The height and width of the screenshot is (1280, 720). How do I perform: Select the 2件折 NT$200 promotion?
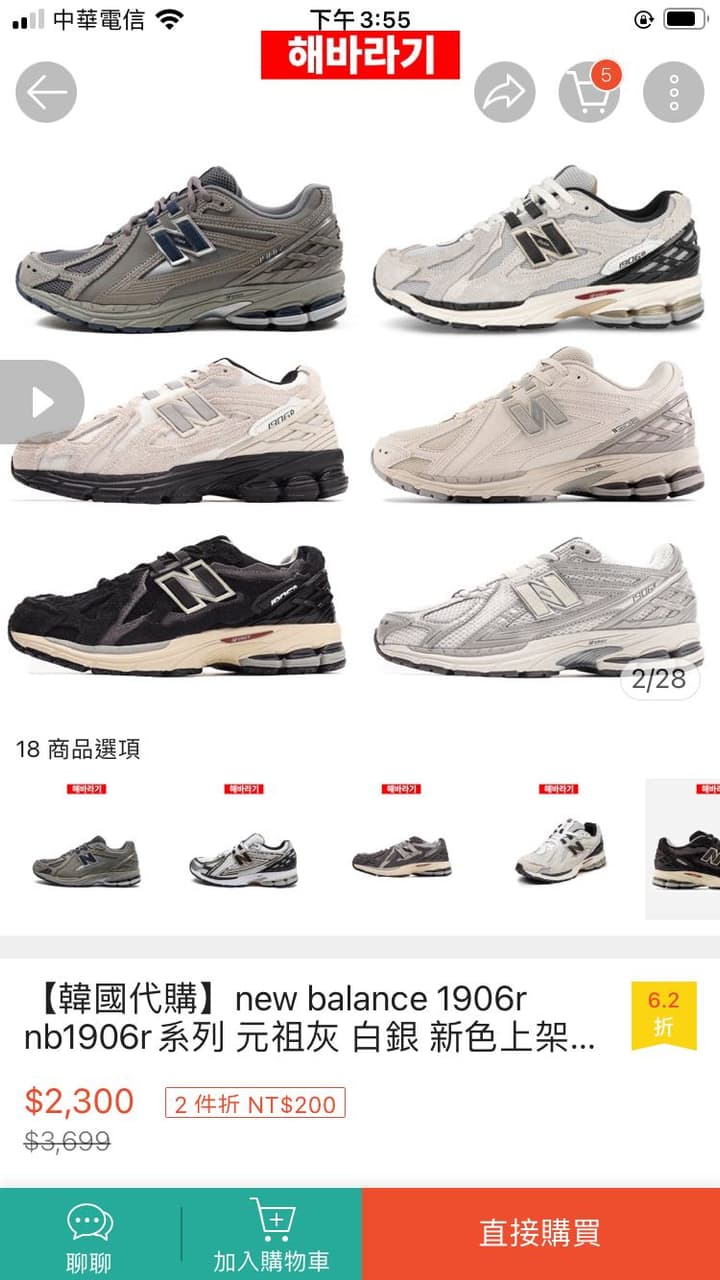pyautogui.click(x=254, y=1105)
